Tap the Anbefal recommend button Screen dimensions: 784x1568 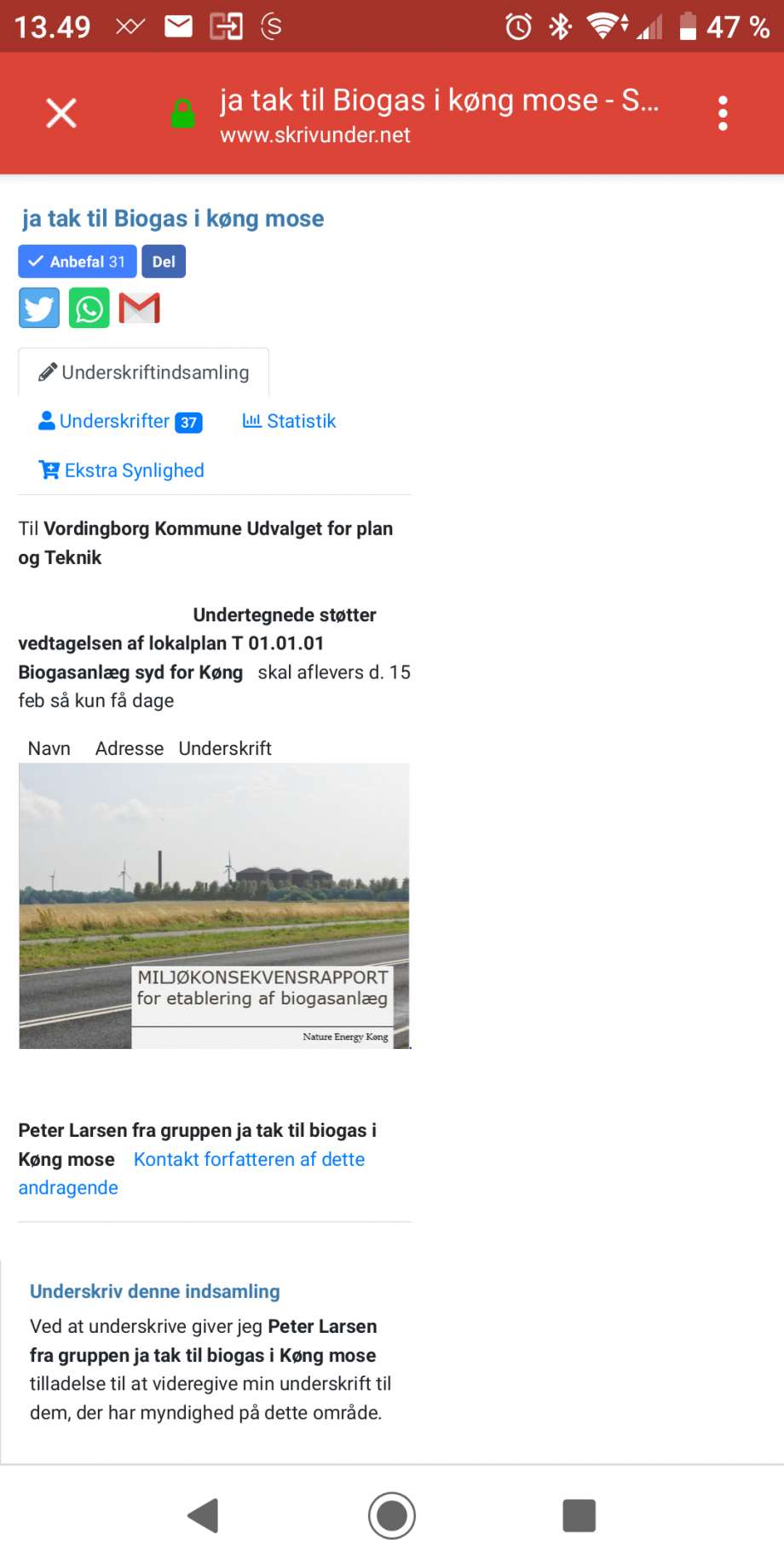[x=78, y=262]
